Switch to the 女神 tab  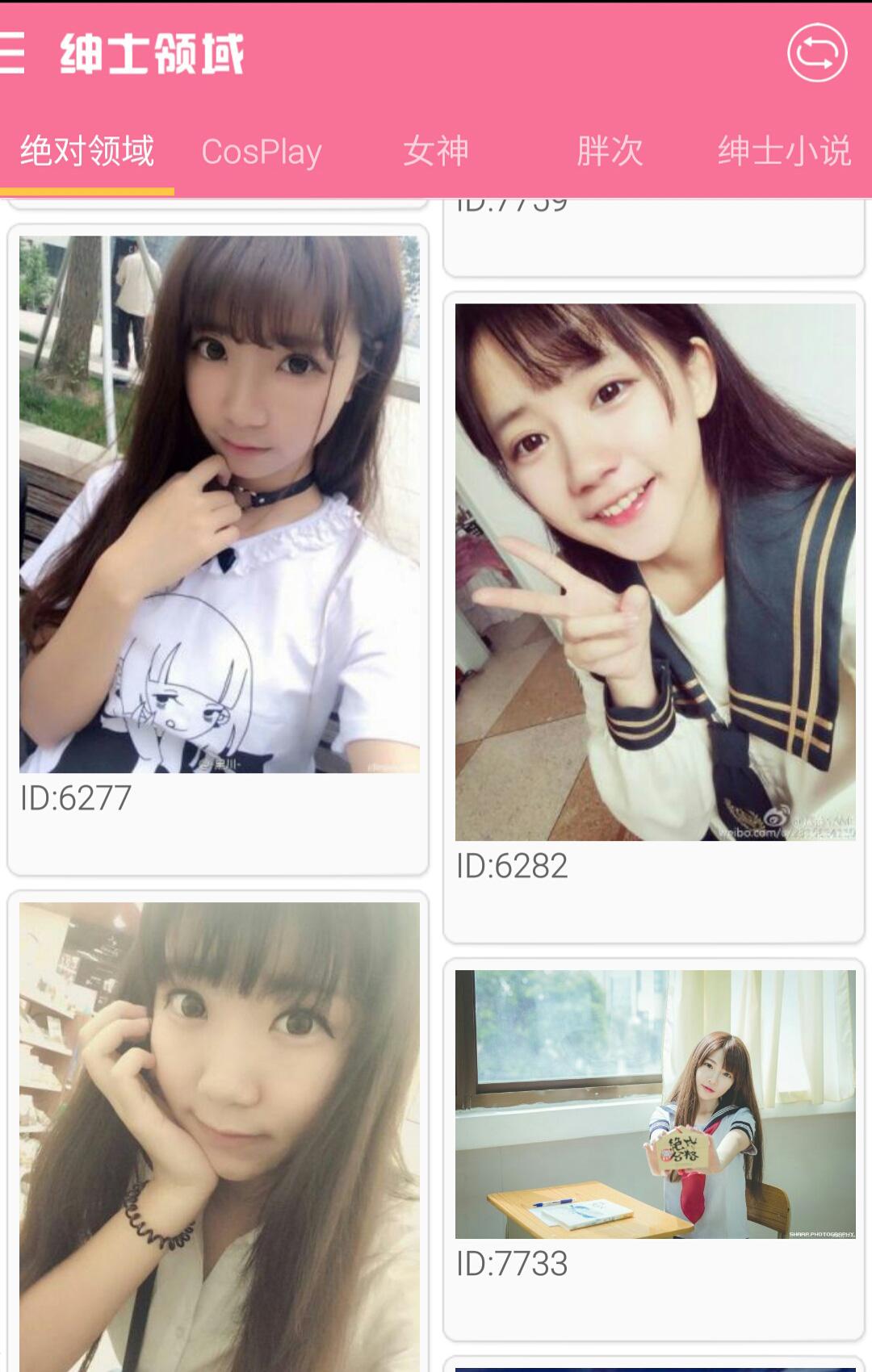point(436,151)
